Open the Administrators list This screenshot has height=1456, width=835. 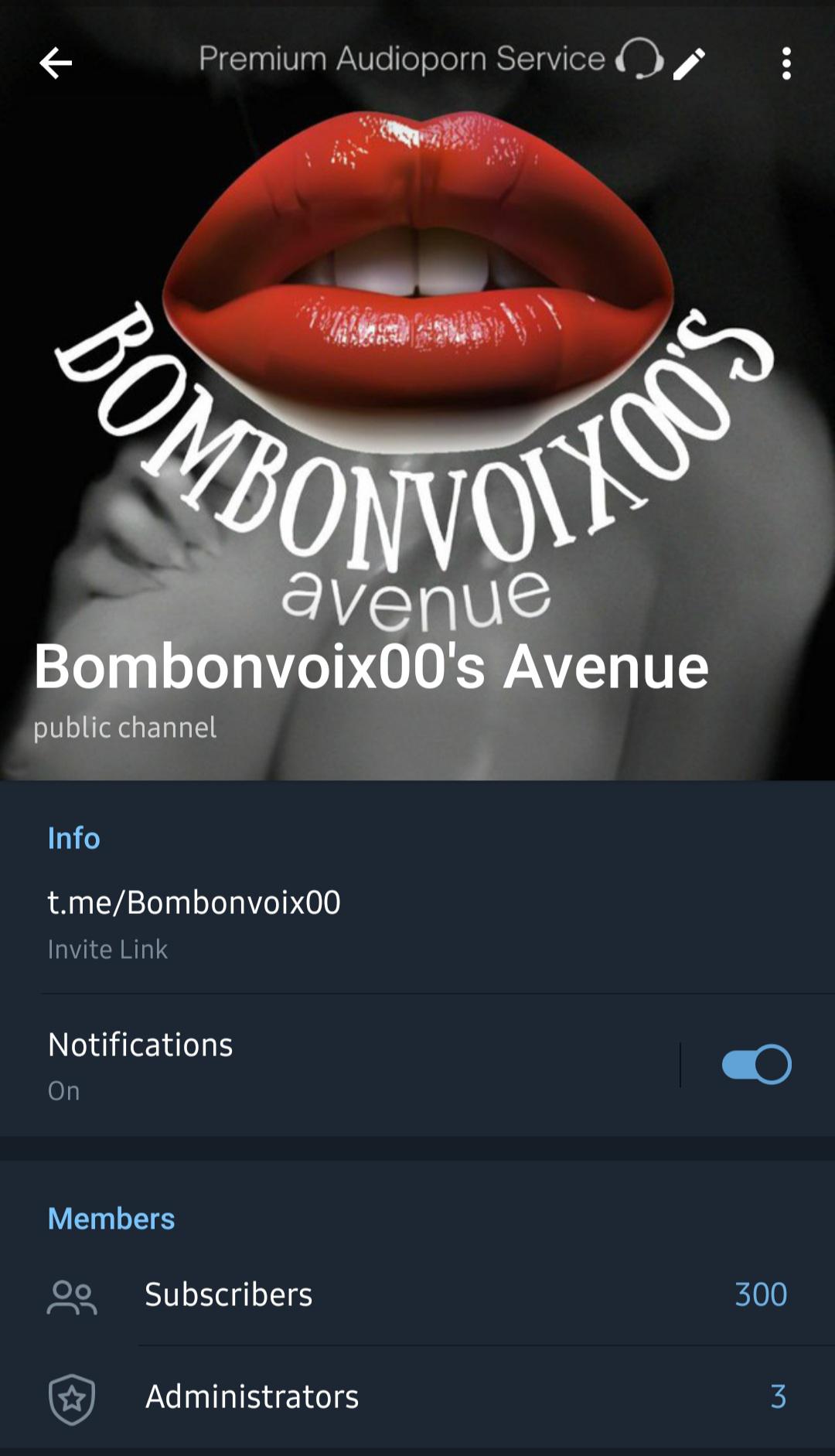tap(417, 1396)
